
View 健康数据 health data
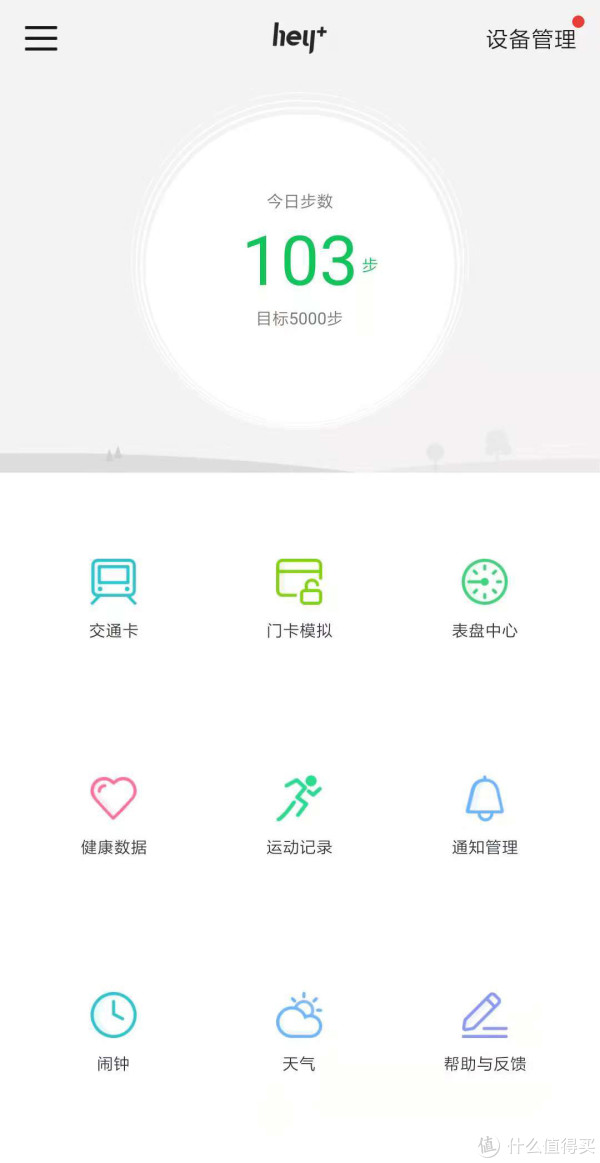point(113,814)
